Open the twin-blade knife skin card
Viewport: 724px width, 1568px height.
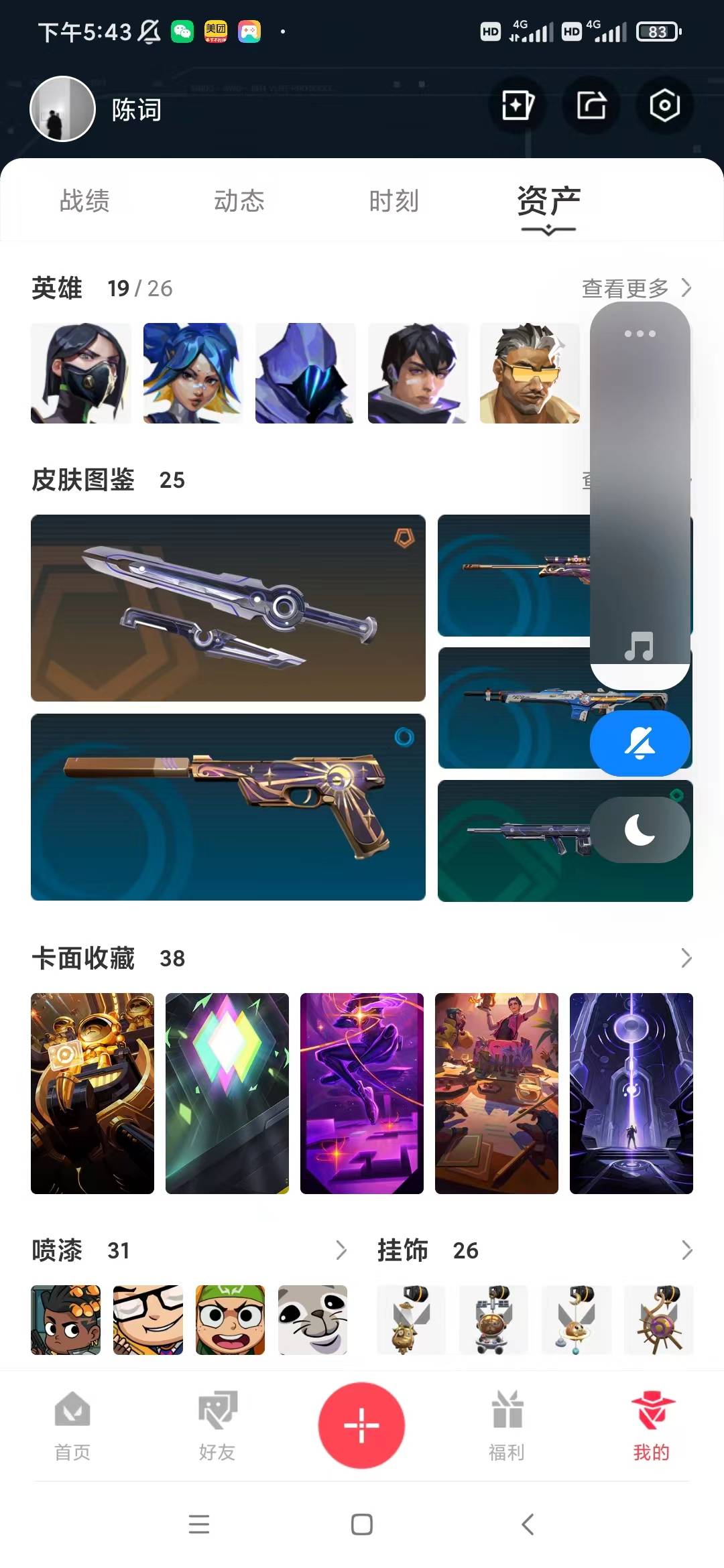pyautogui.click(x=228, y=608)
